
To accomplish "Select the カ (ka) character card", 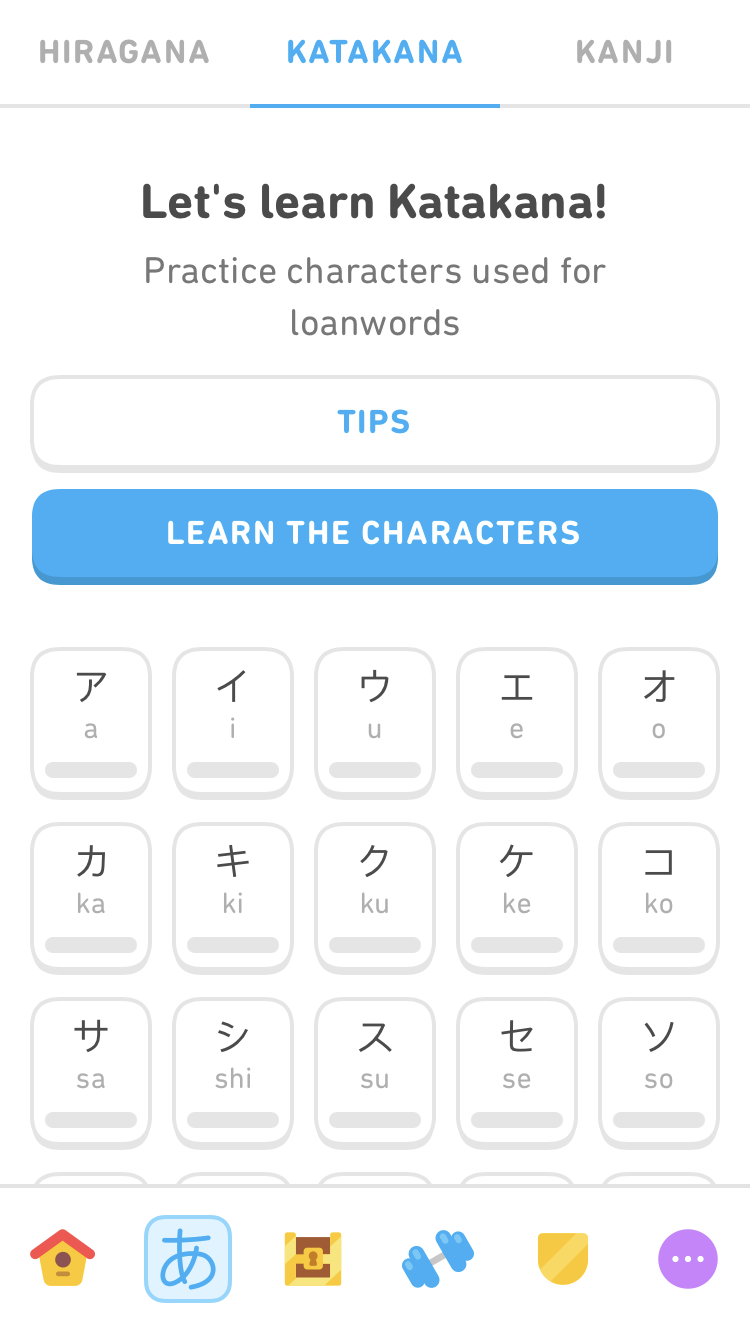I will pyautogui.click(x=91, y=896).
